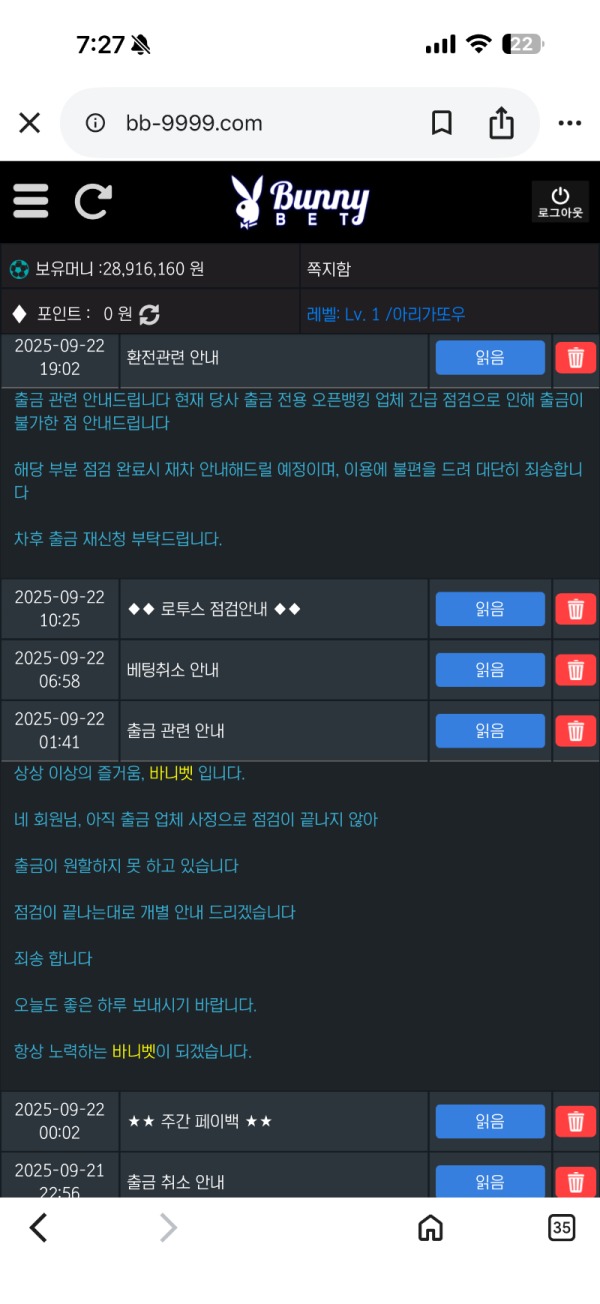Open the browser tabs switcher

click(561, 1228)
